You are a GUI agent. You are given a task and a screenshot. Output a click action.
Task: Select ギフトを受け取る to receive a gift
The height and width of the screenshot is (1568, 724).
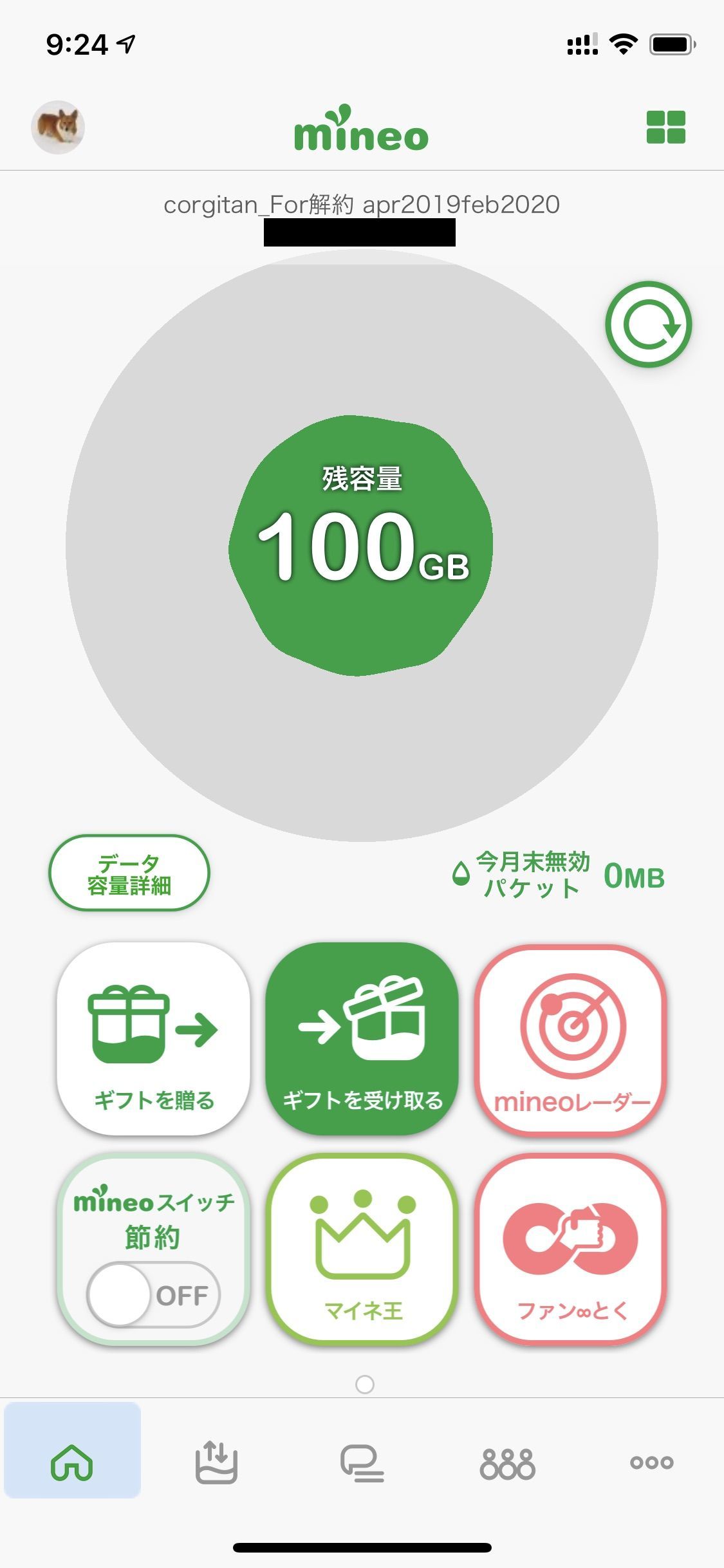click(x=362, y=1039)
